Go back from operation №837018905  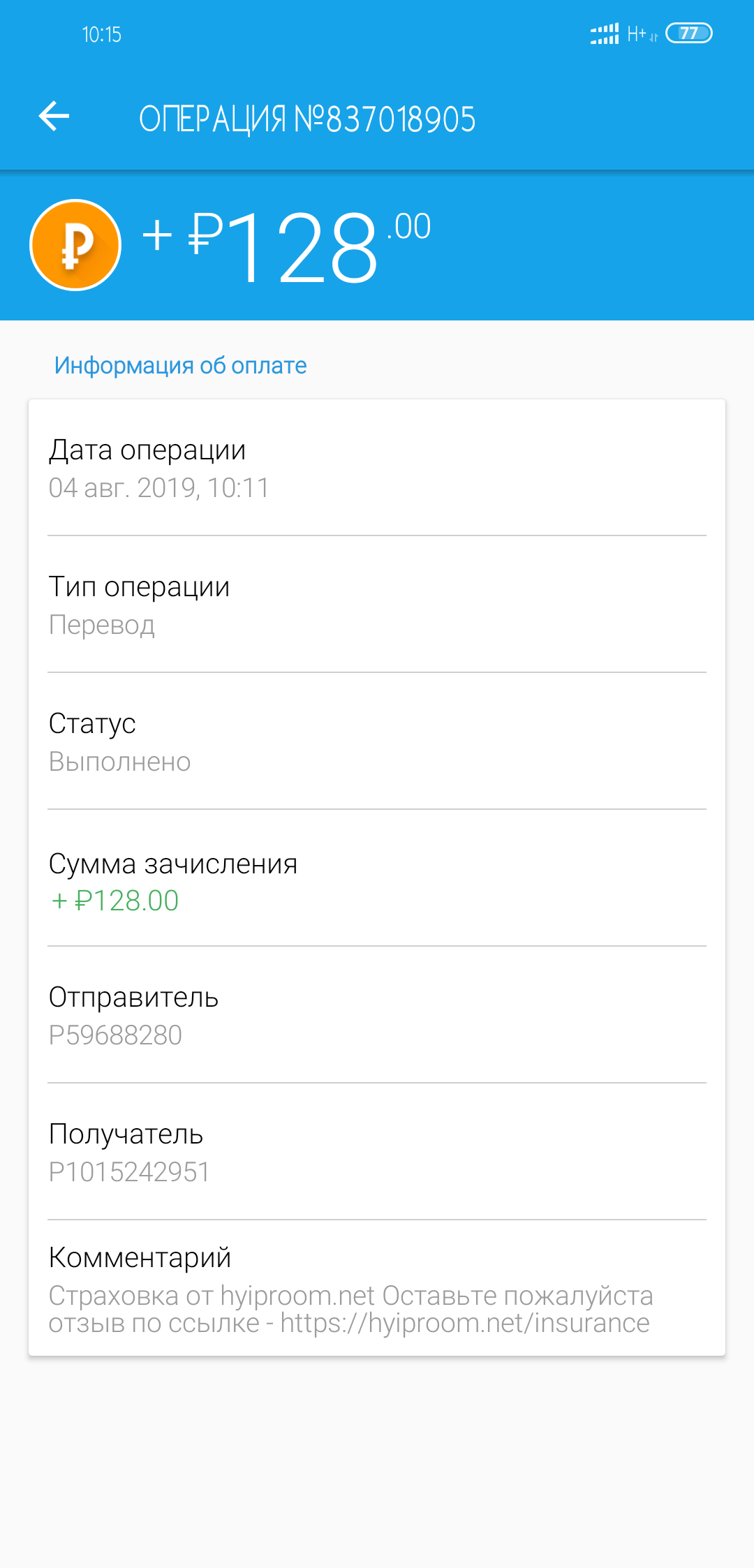click(54, 116)
